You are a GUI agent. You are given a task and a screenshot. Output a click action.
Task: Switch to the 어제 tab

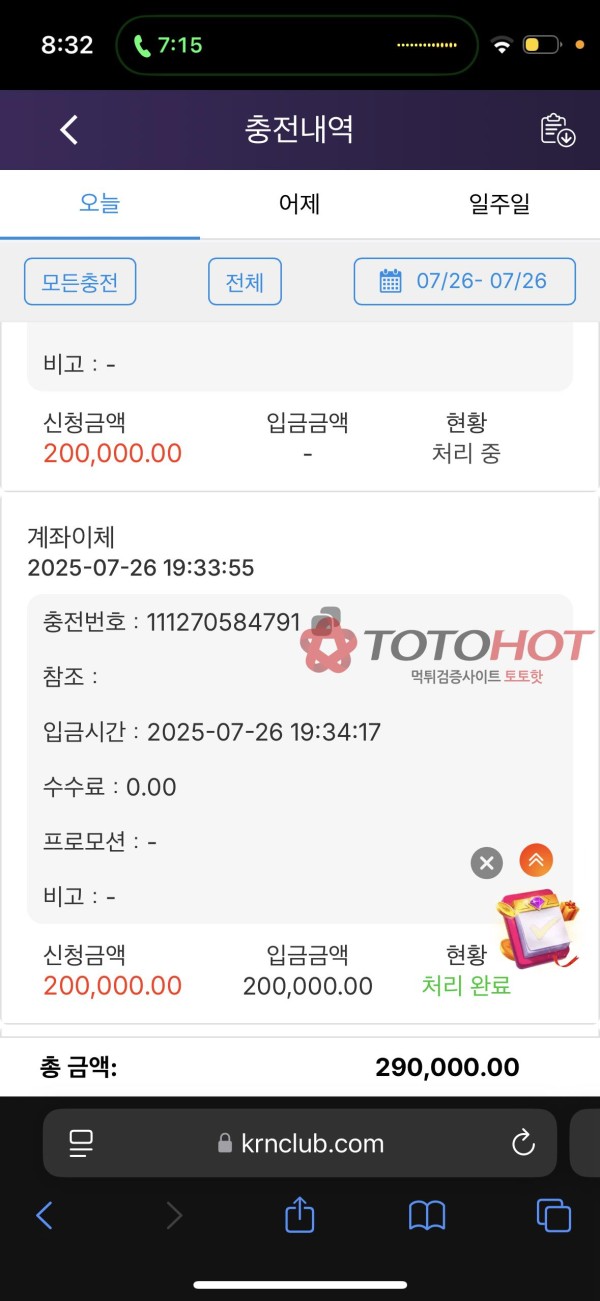299,204
